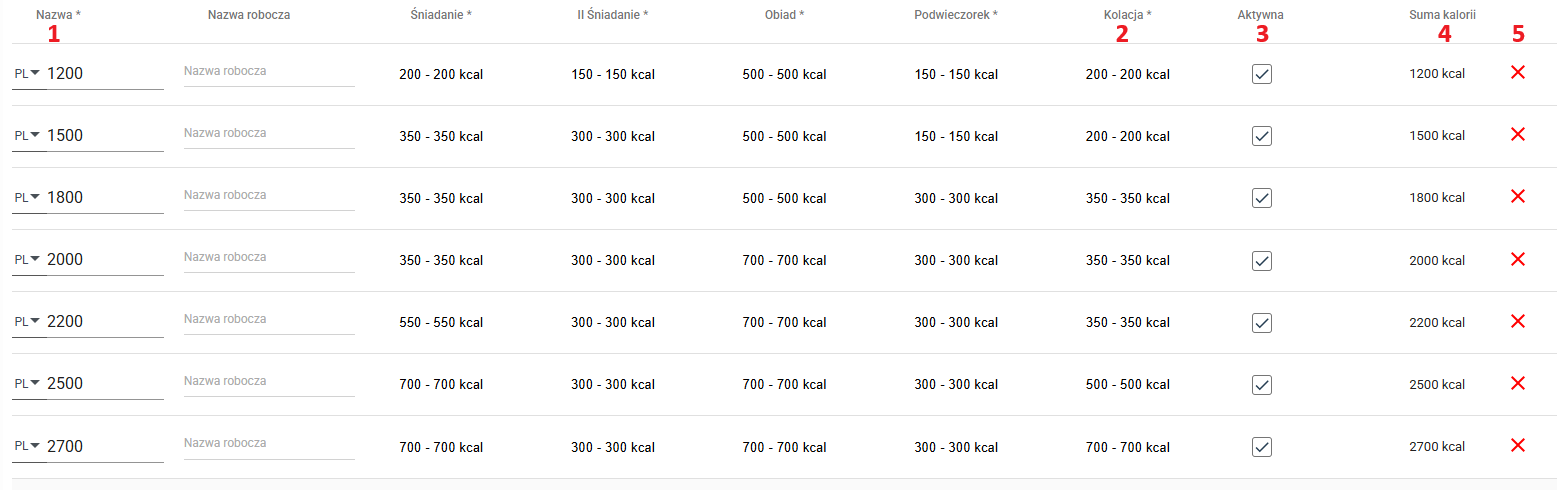Open the PL language dropdown for 2700
This screenshot has width=1568, height=490.
pos(27,446)
